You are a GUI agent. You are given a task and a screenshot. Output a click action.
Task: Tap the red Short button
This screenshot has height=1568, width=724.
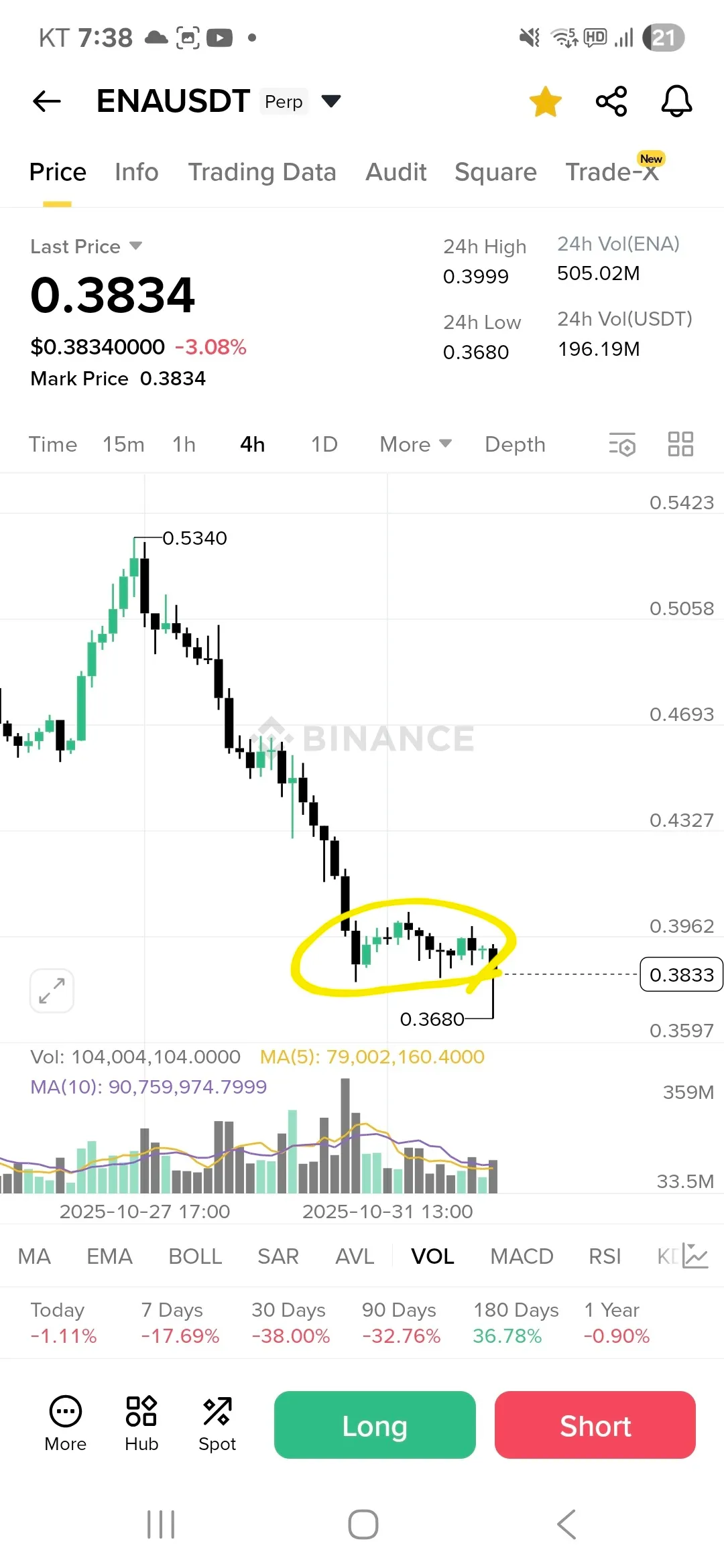[x=595, y=1425]
